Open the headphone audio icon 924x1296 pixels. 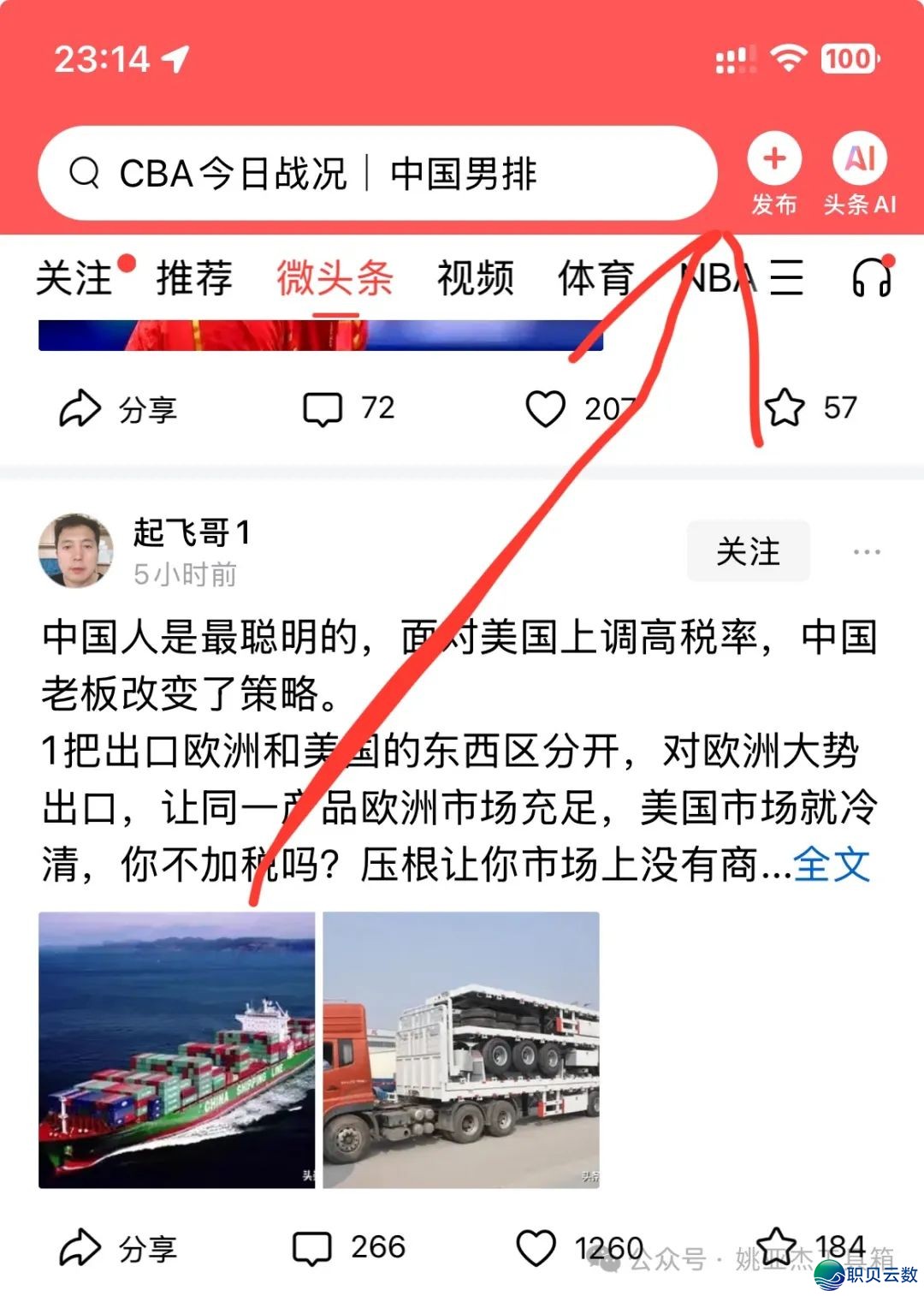pos(871,278)
